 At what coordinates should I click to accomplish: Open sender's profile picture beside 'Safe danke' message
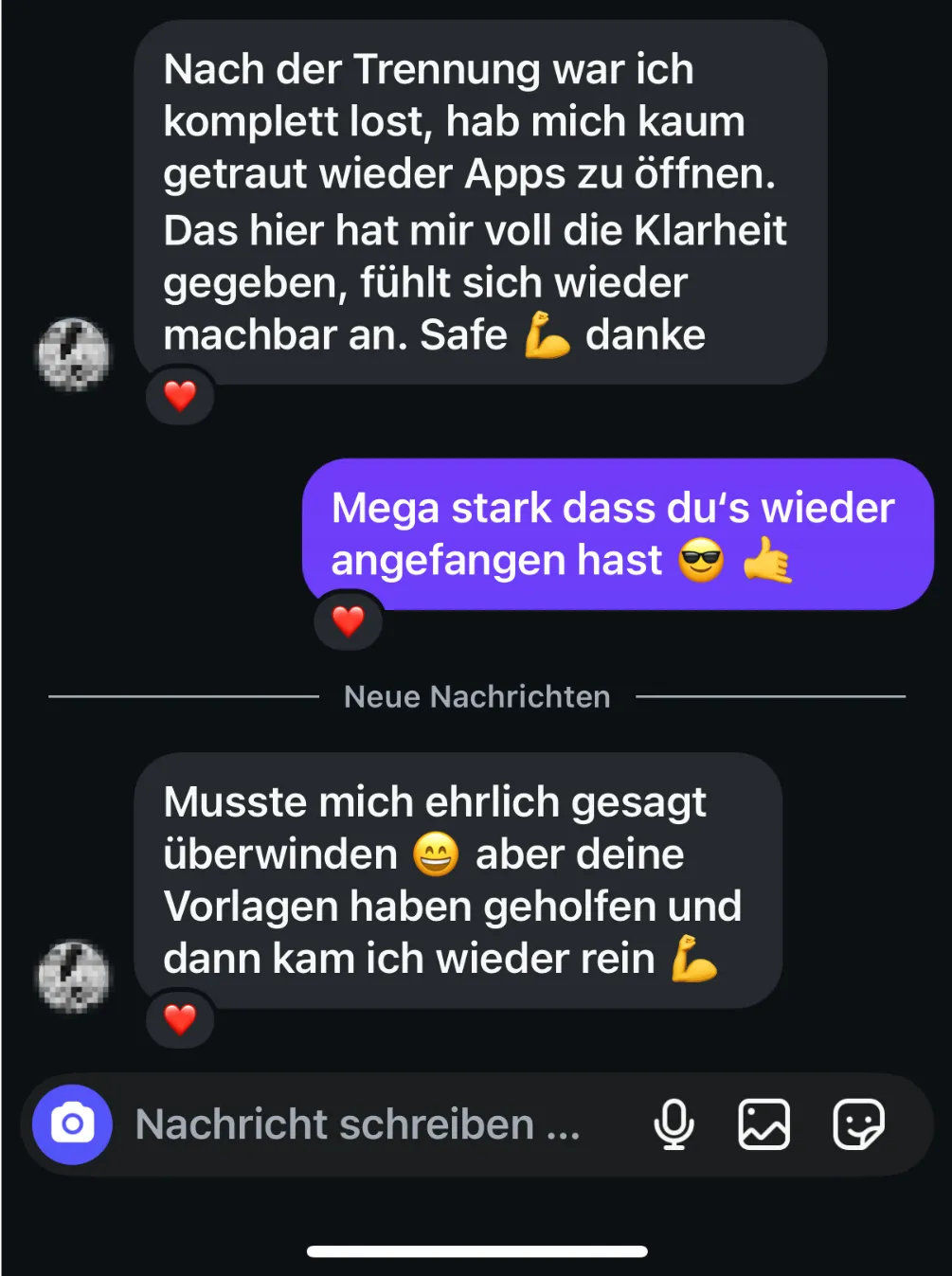pyautogui.click(x=73, y=354)
